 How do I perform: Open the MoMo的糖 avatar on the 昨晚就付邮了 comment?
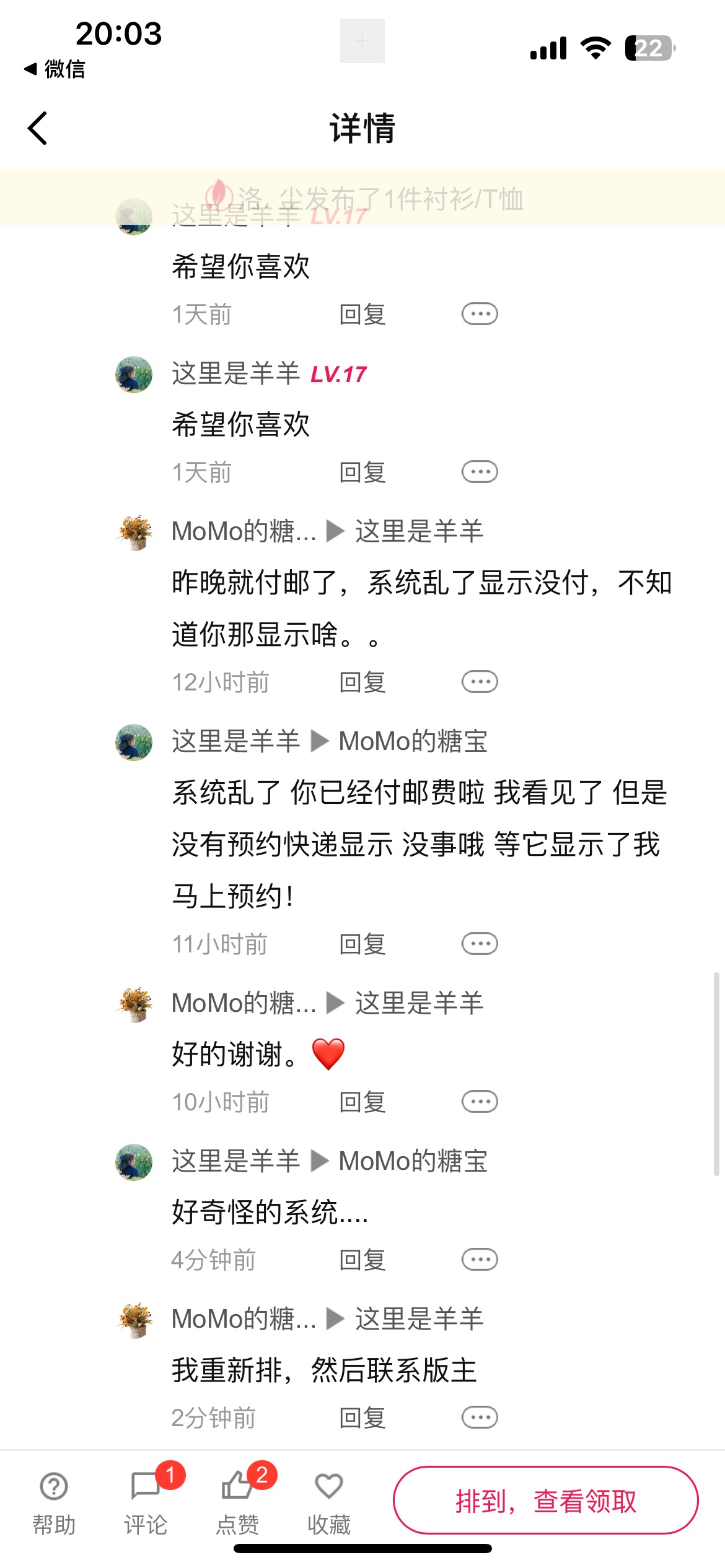(134, 532)
